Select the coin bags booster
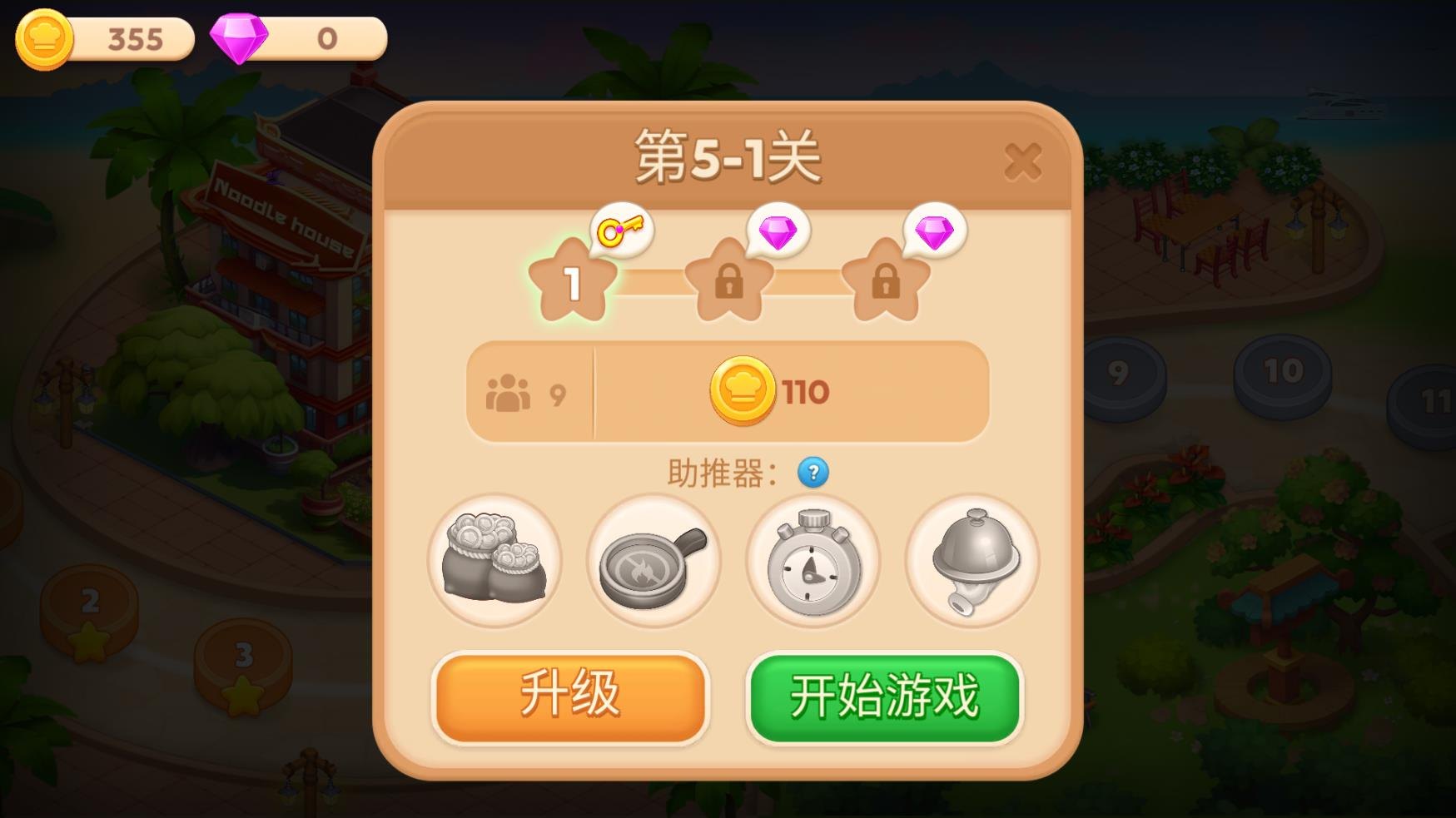The image size is (1456, 818). 494,561
